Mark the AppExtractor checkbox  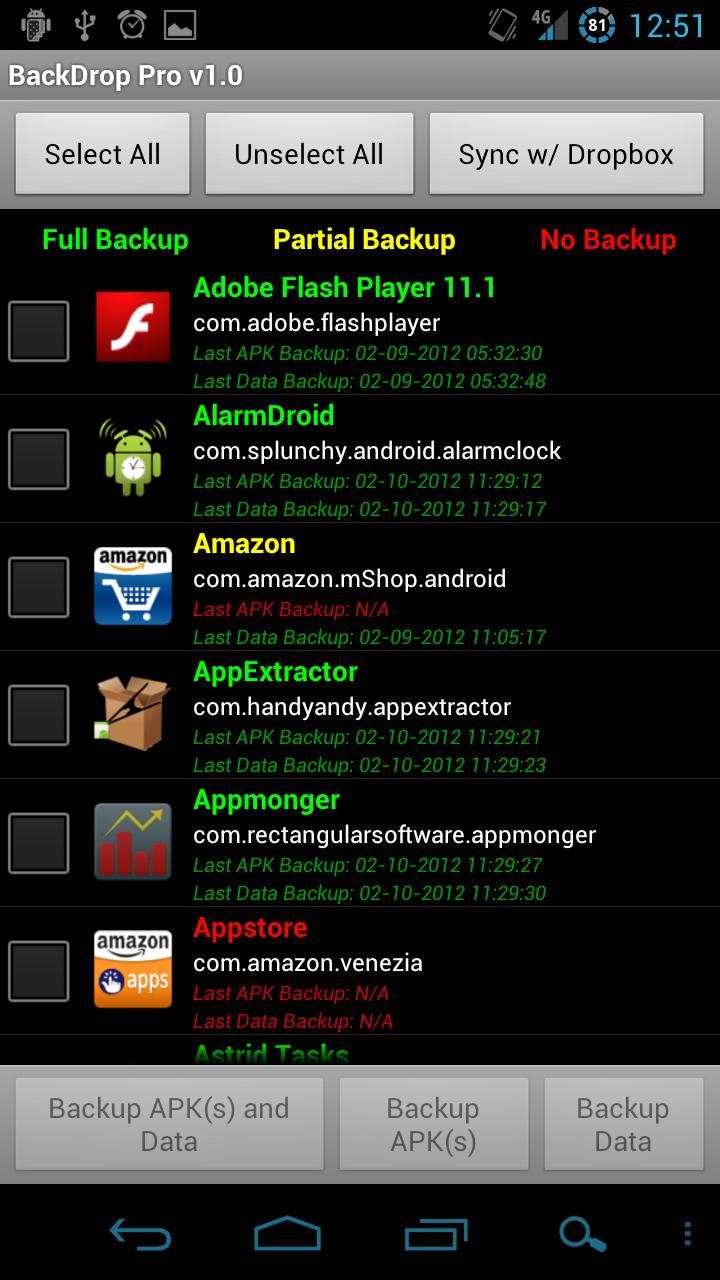39,715
